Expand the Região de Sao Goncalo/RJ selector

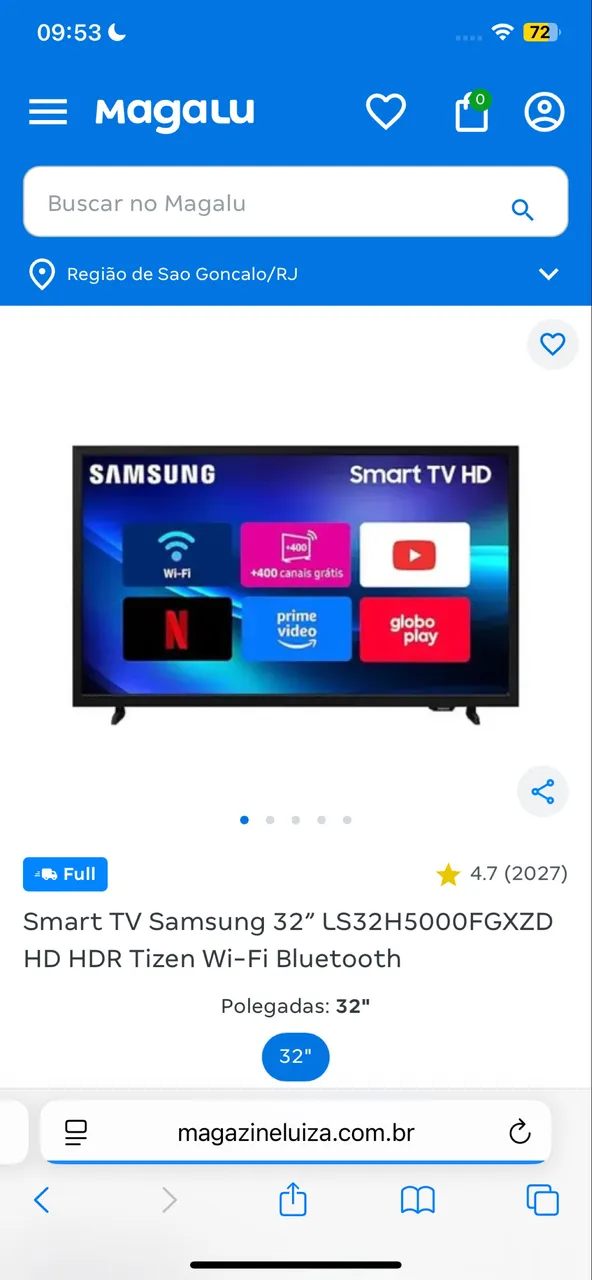pyautogui.click(x=296, y=273)
